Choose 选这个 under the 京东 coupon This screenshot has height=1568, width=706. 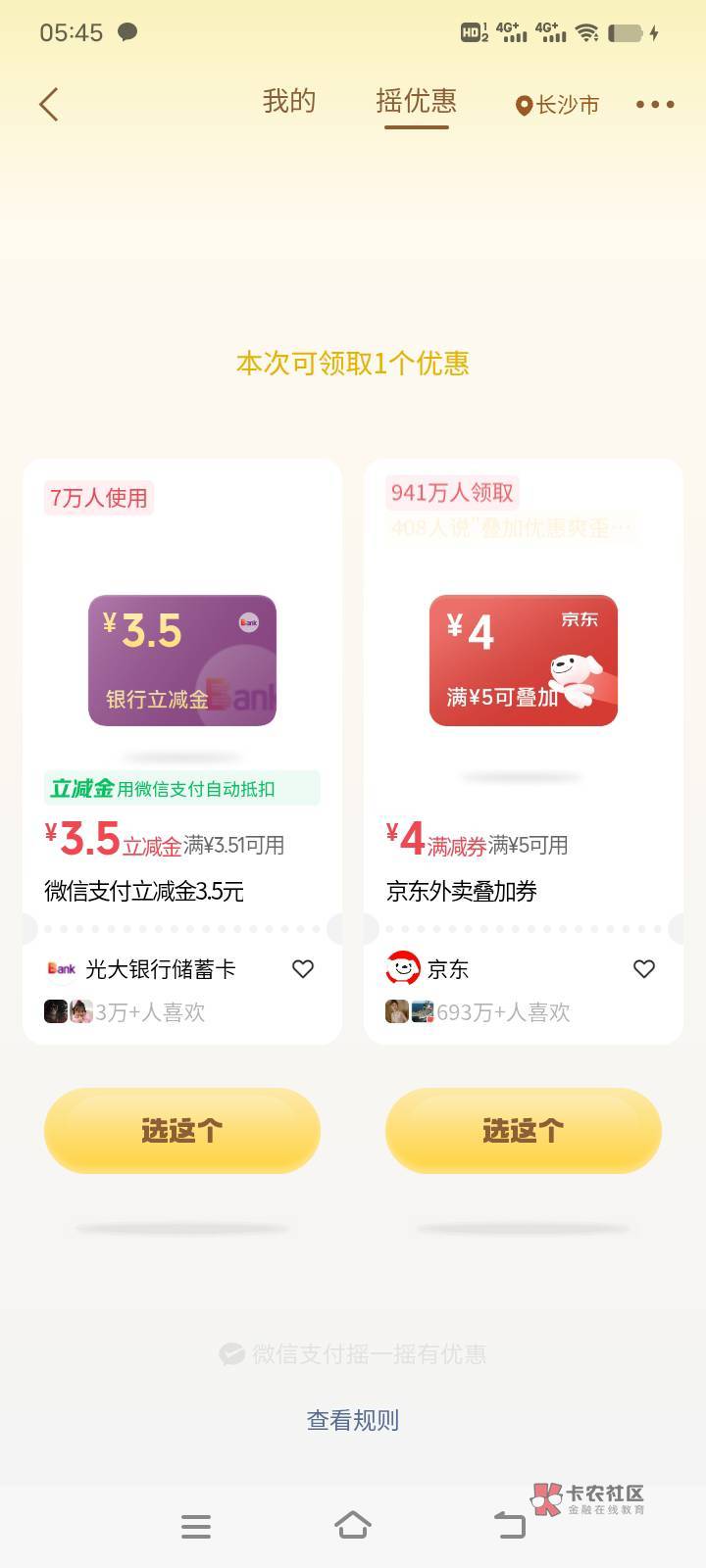pos(524,1130)
